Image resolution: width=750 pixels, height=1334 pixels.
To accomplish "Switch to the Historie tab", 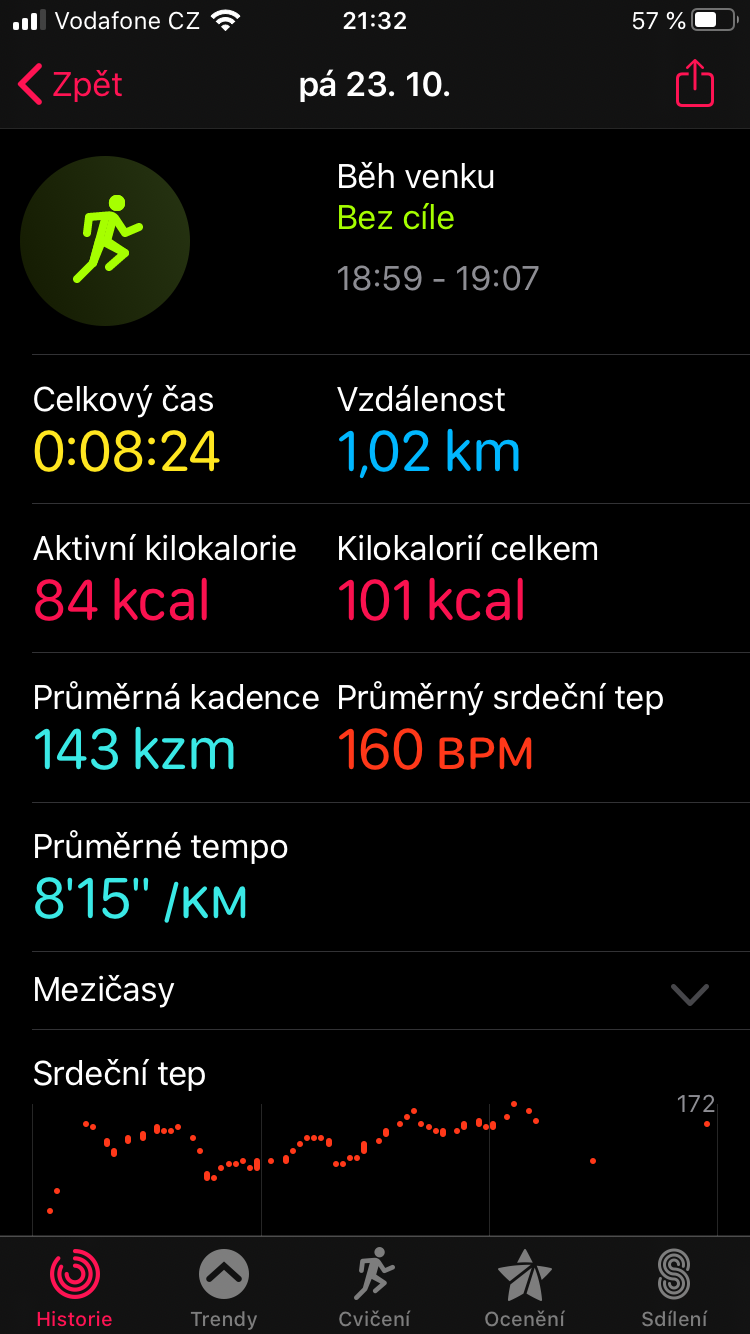I will click(75, 1287).
